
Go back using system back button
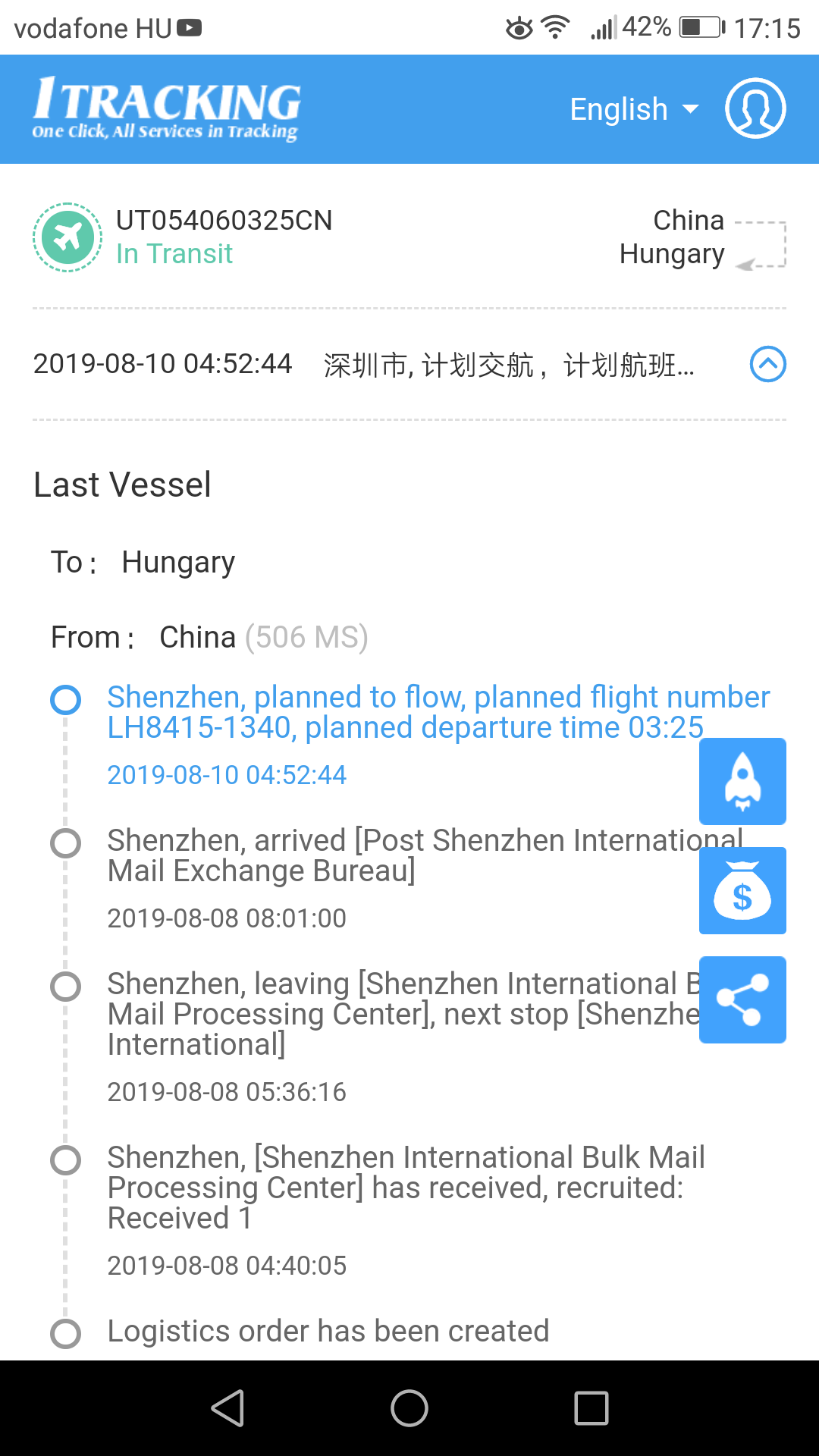[x=227, y=1408]
